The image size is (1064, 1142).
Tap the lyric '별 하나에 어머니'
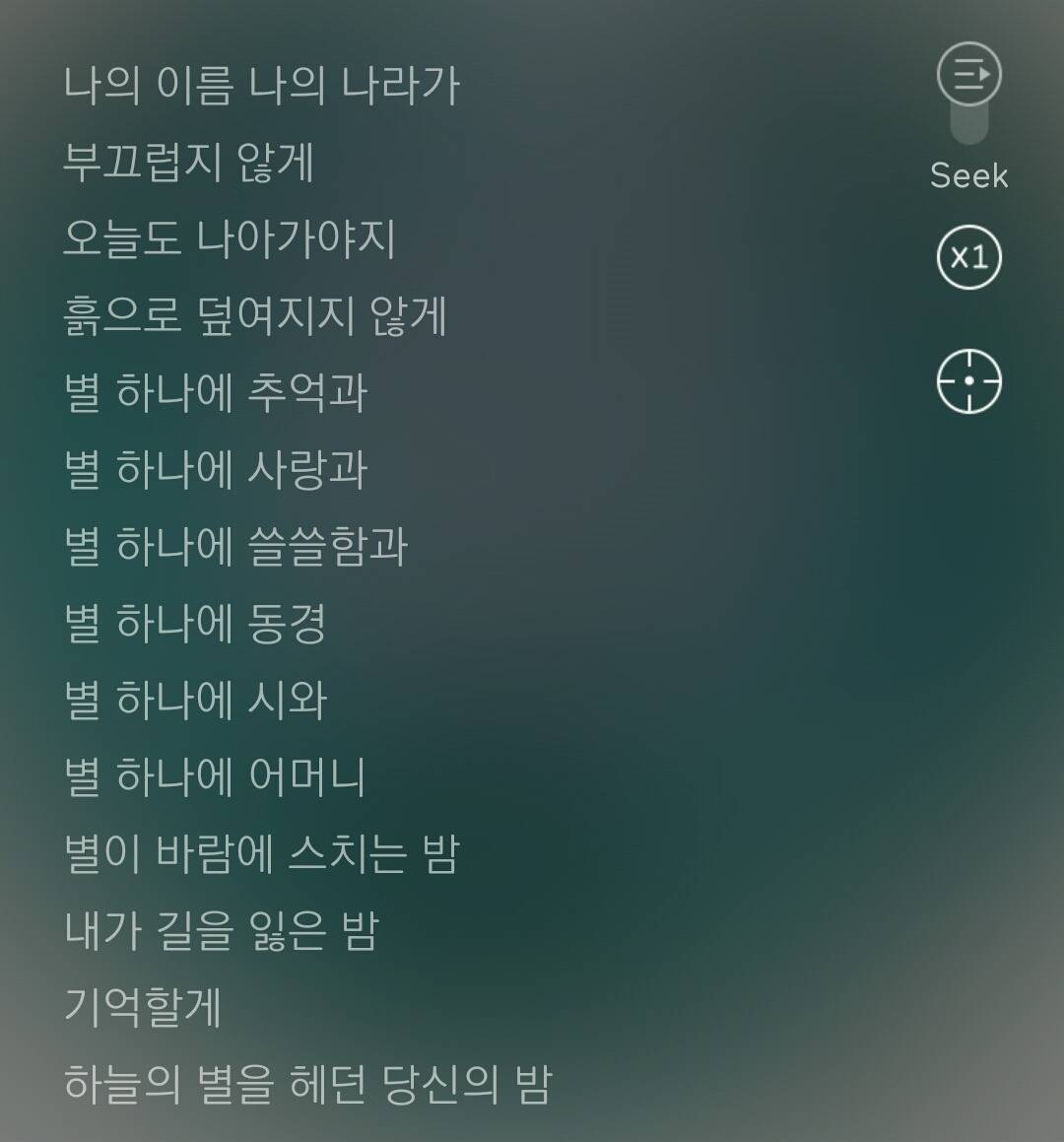[x=217, y=778]
